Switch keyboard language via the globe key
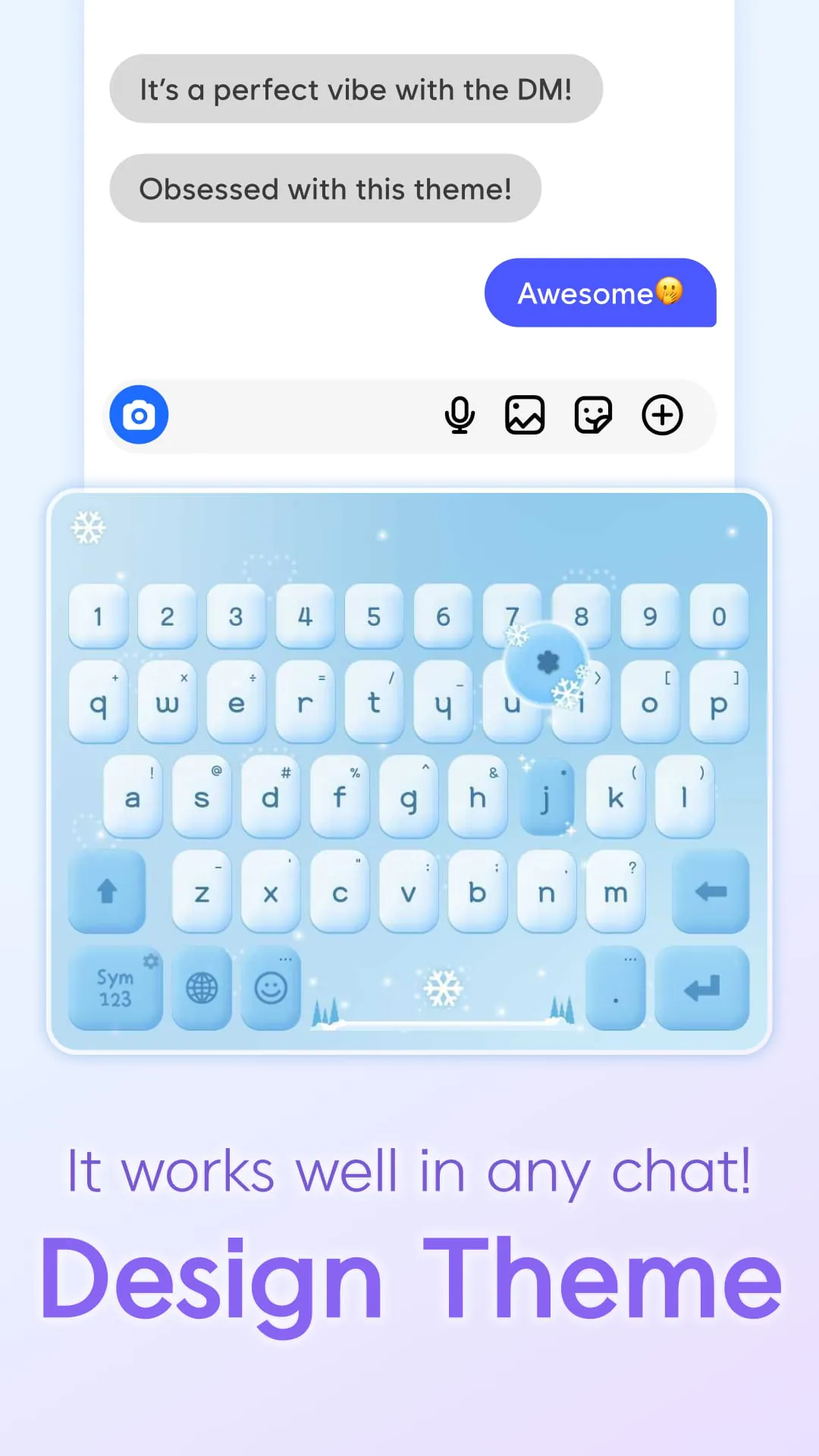 201,988
